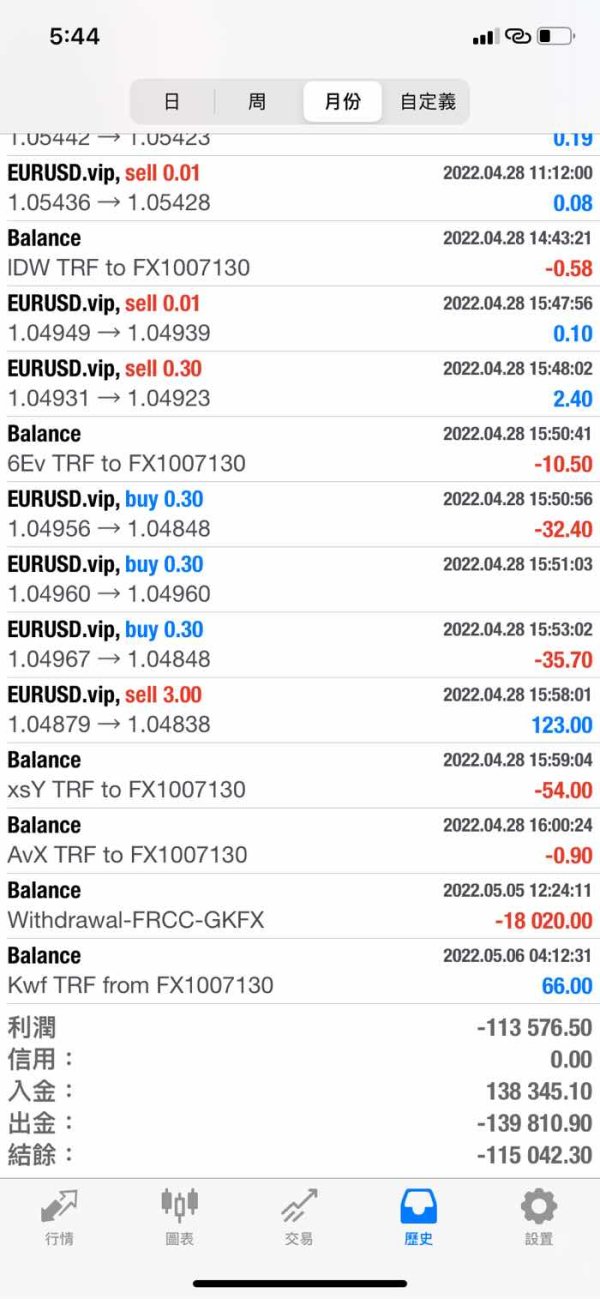This screenshot has width=600, height=1299.
Task: Switch to the 日 period segment
Action: (172, 101)
